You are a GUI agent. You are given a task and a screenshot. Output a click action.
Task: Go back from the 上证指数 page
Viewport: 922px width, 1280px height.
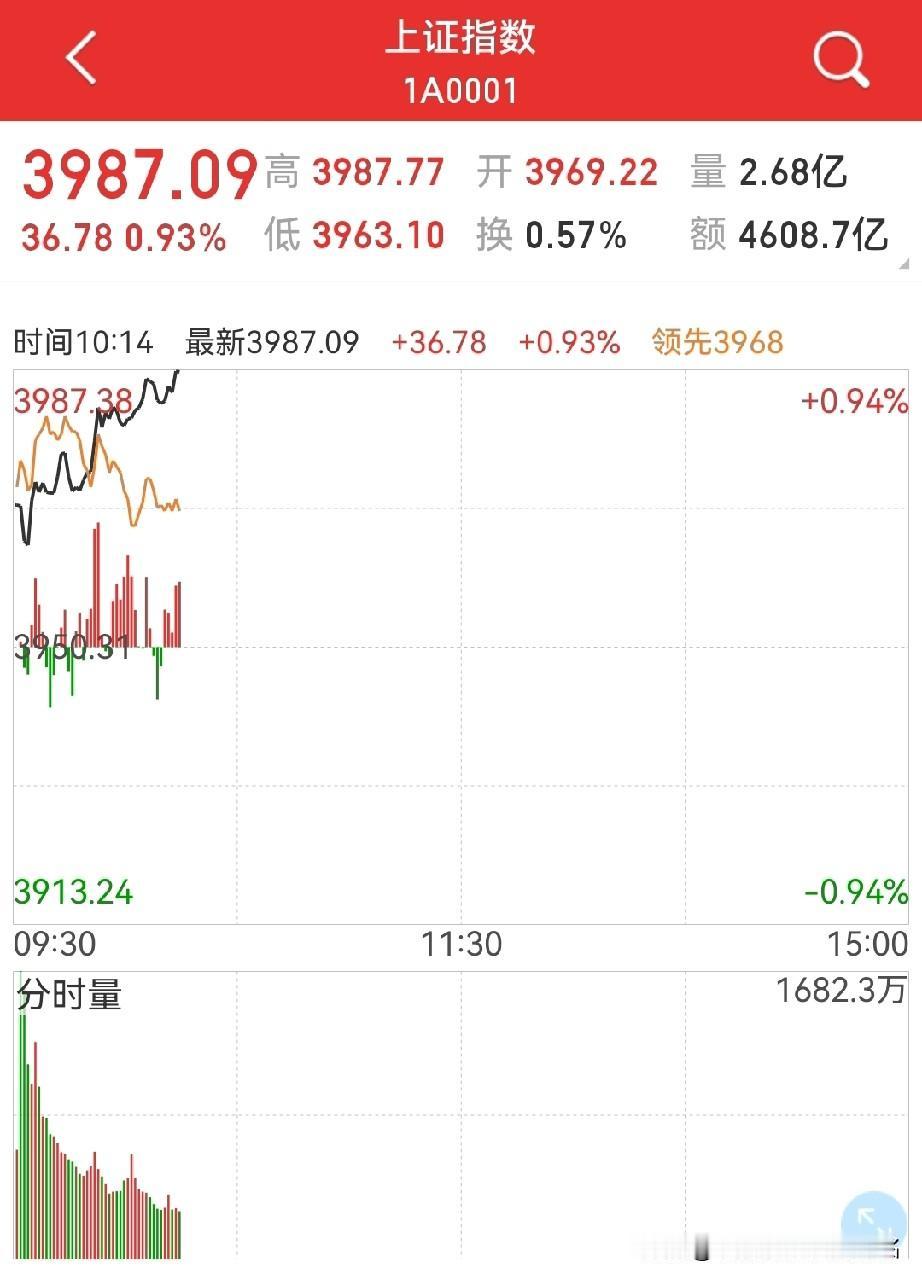[82, 58]
